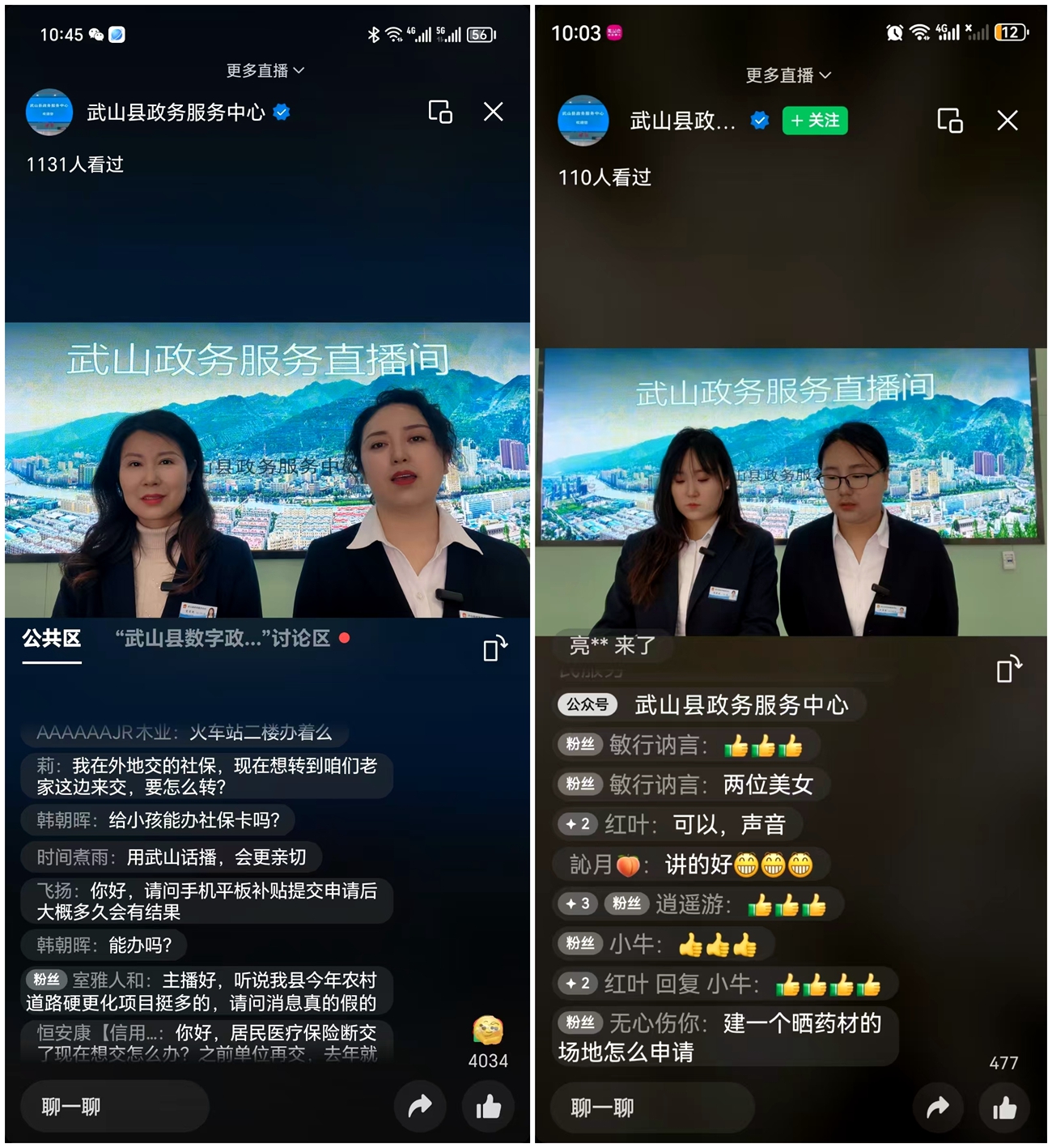Enable following via the 关注 button
This screenshot has width=1052, height=1148.
coord(815,121)
